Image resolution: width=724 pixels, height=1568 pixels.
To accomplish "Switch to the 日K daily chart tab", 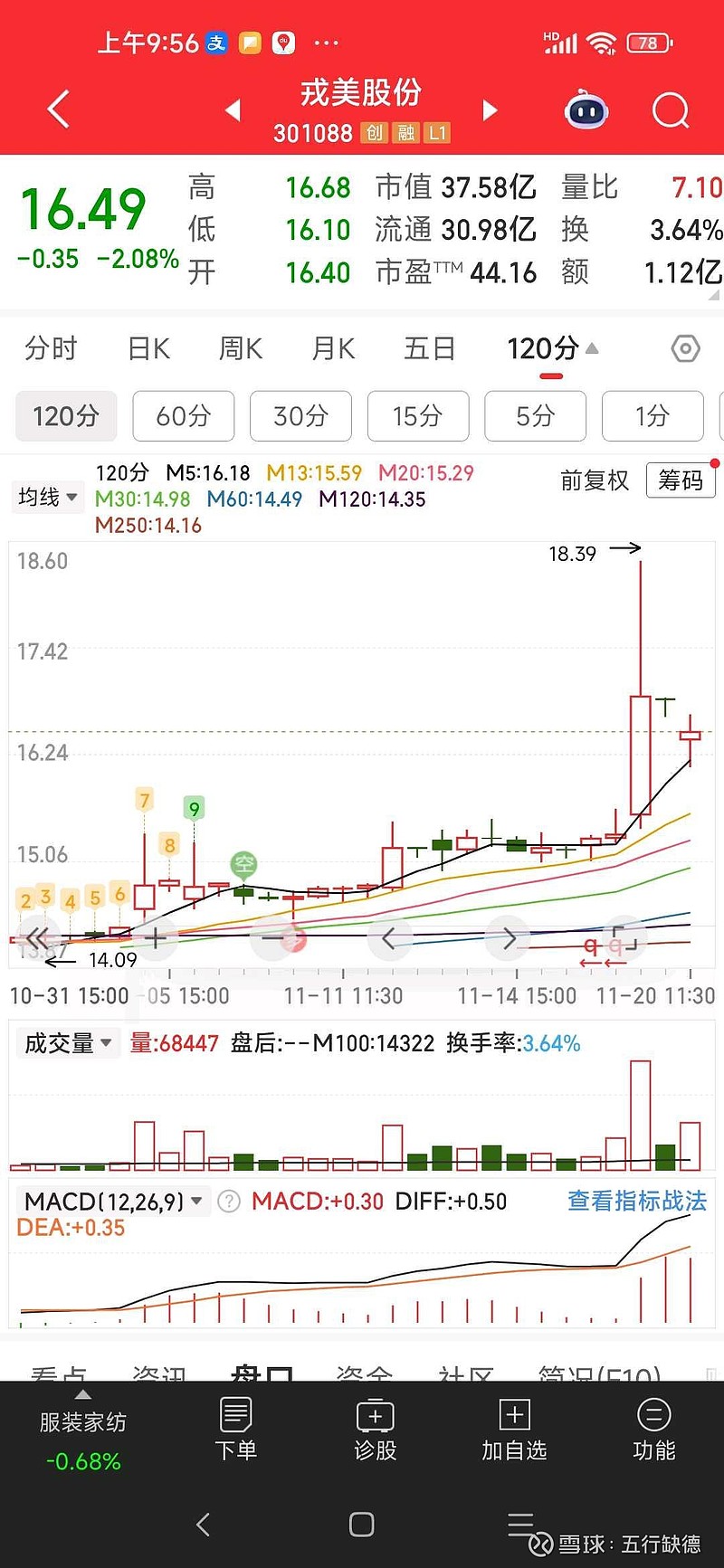I will (x=148, y=348).
